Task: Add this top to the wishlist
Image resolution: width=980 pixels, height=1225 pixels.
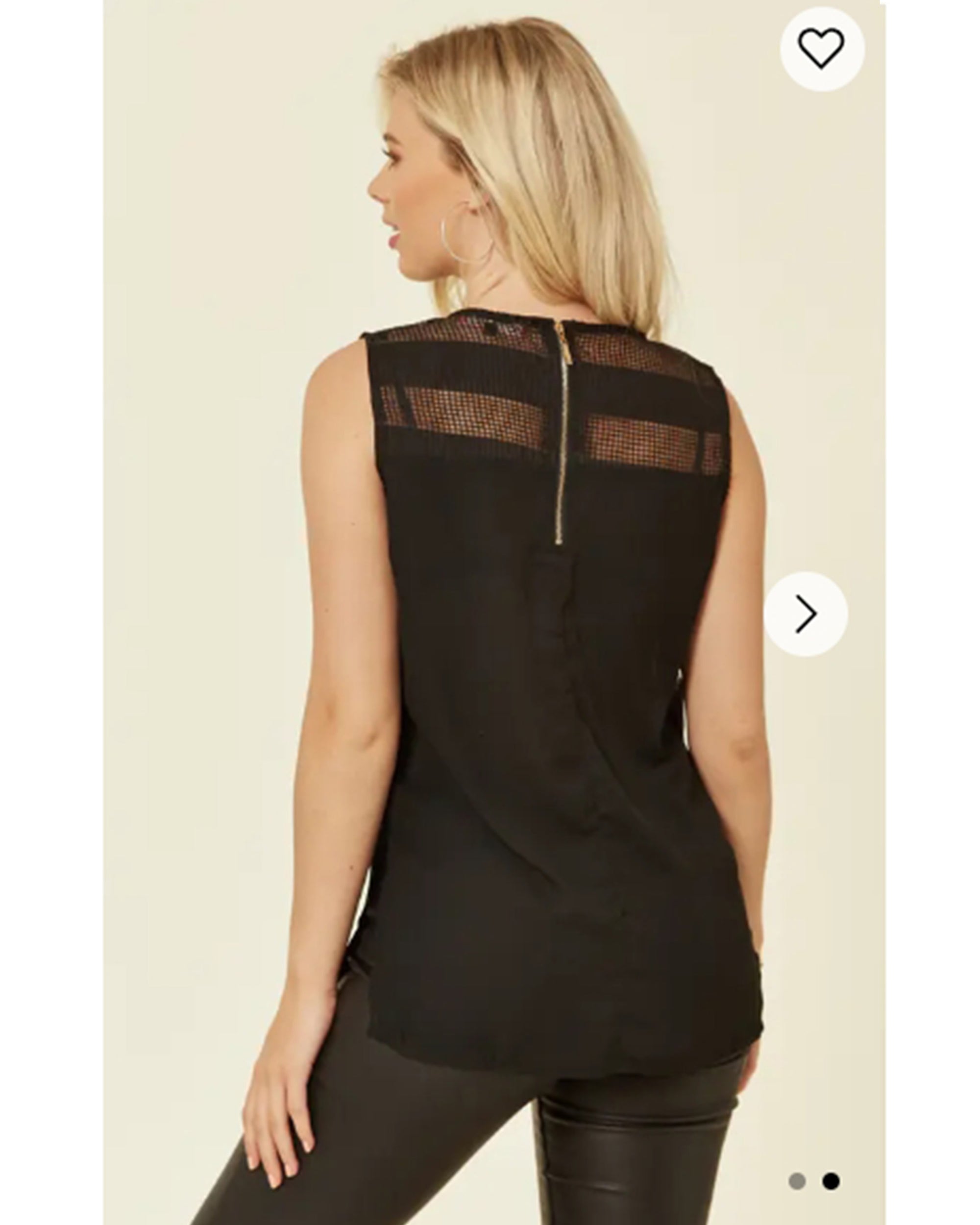Action: 822,49
